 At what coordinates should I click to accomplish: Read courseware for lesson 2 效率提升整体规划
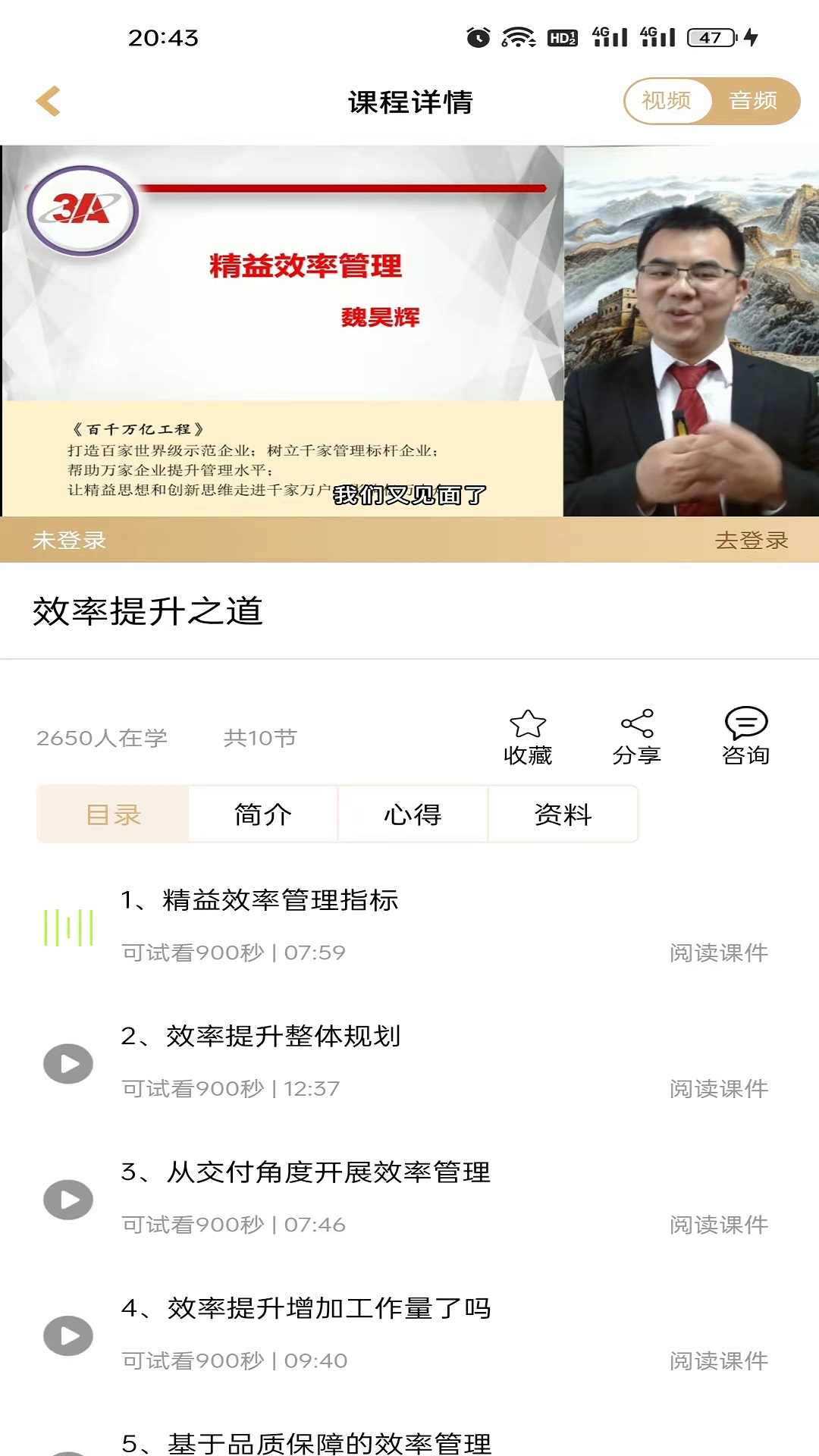coord(718,1089)
